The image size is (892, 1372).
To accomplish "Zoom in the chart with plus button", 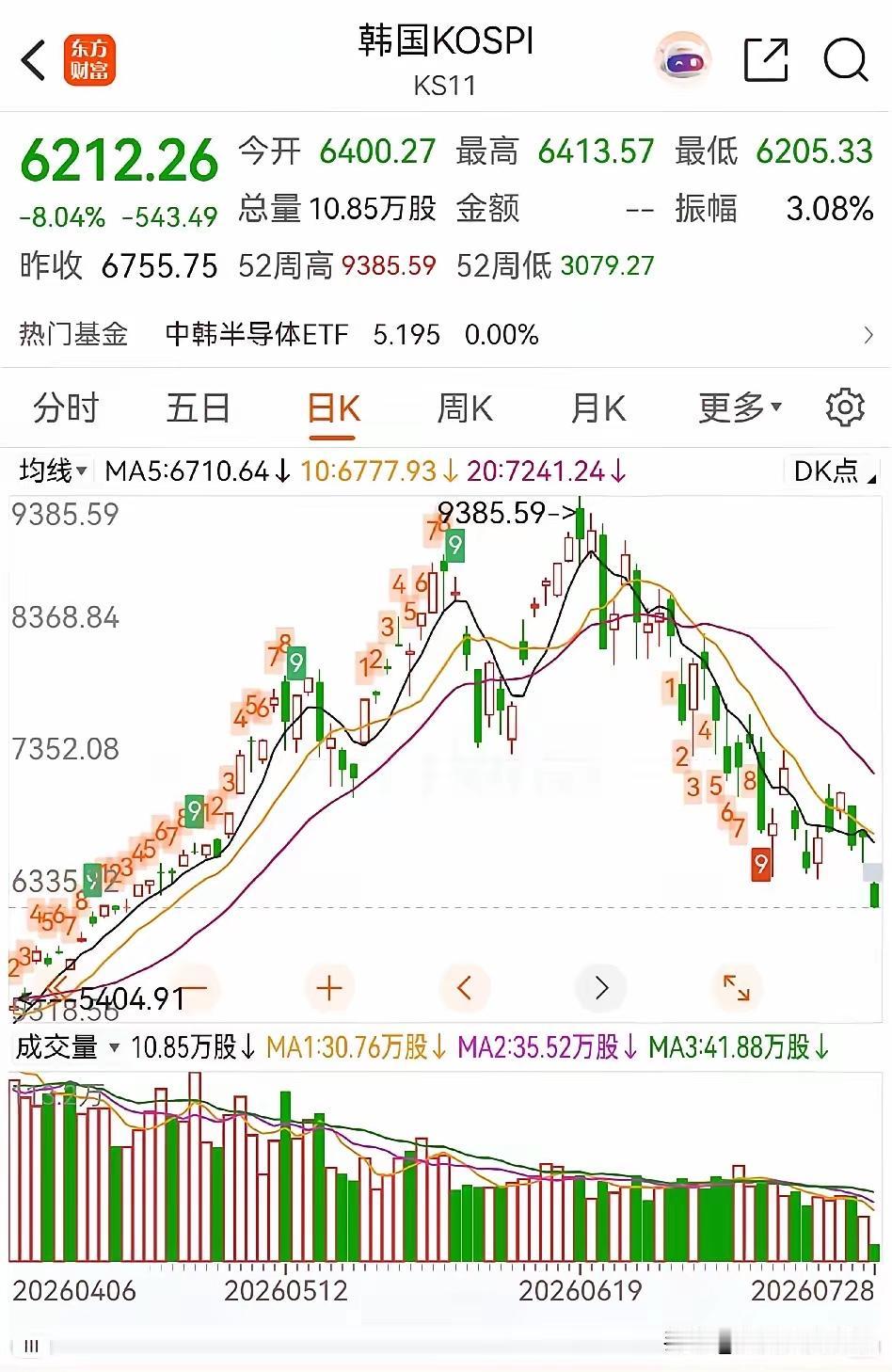I will point(329,988).
